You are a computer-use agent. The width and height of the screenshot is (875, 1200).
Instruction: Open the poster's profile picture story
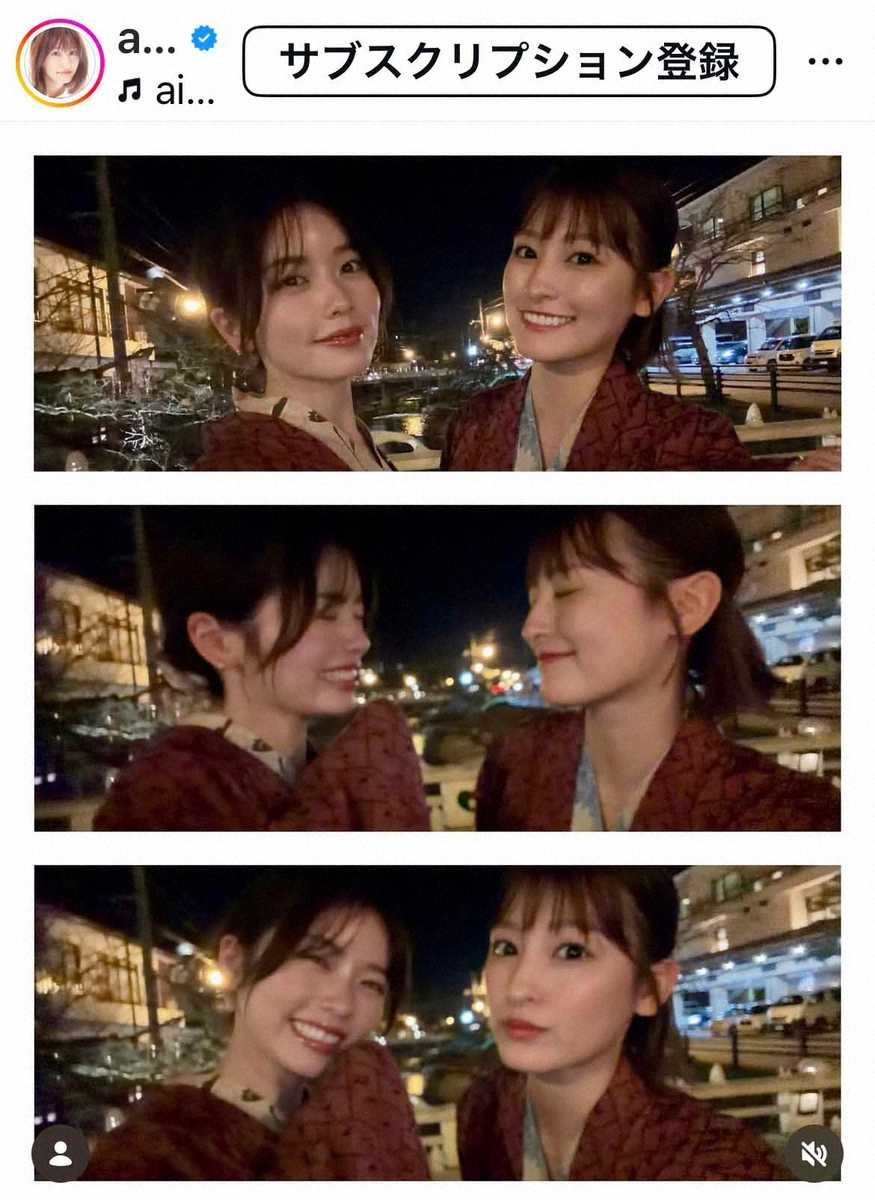[x=60, y=62]
